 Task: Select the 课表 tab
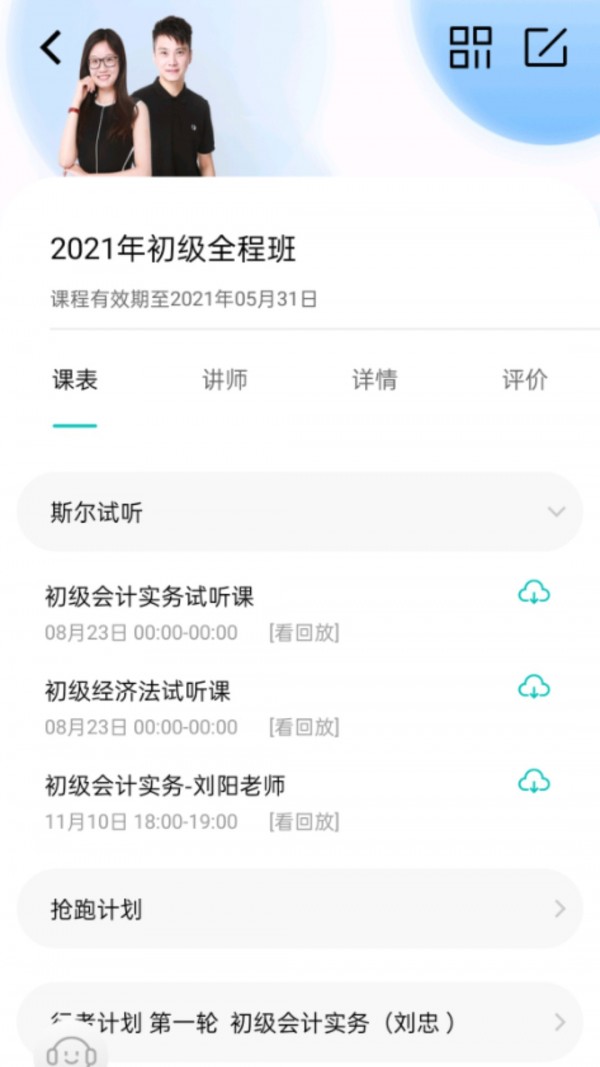point(75,380)
